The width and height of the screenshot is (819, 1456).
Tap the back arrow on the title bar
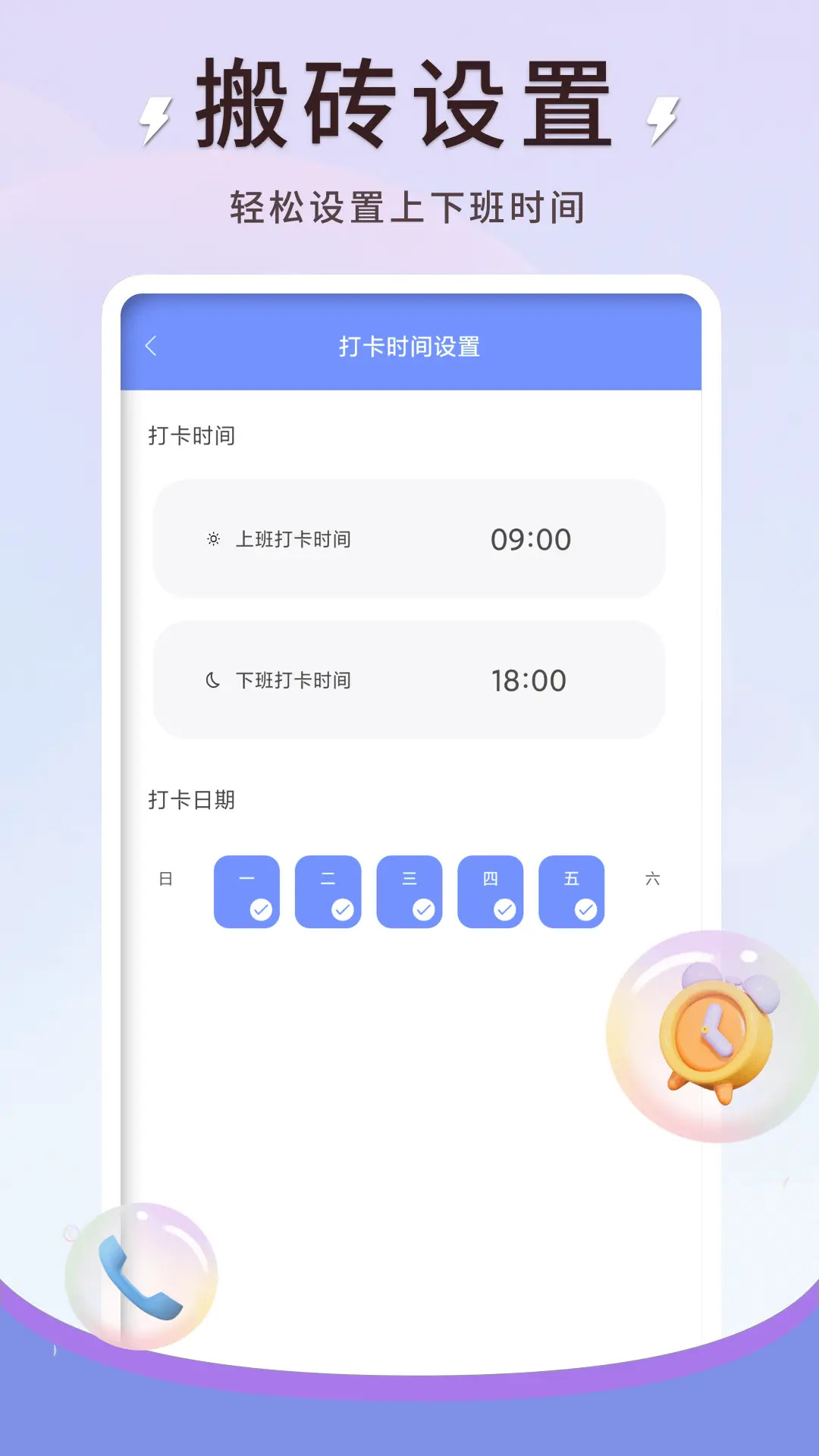(x=152, y=347)
